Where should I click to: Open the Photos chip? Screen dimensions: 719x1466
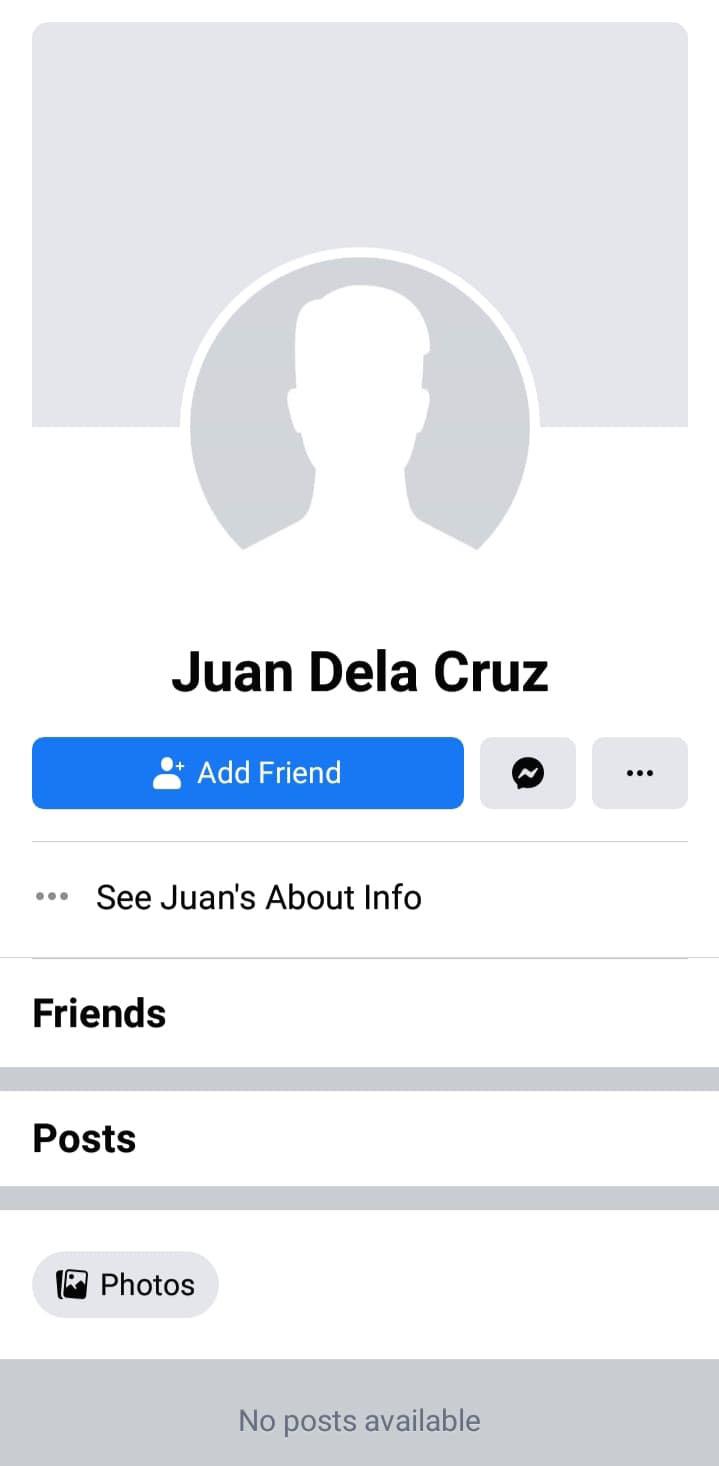125,1284
